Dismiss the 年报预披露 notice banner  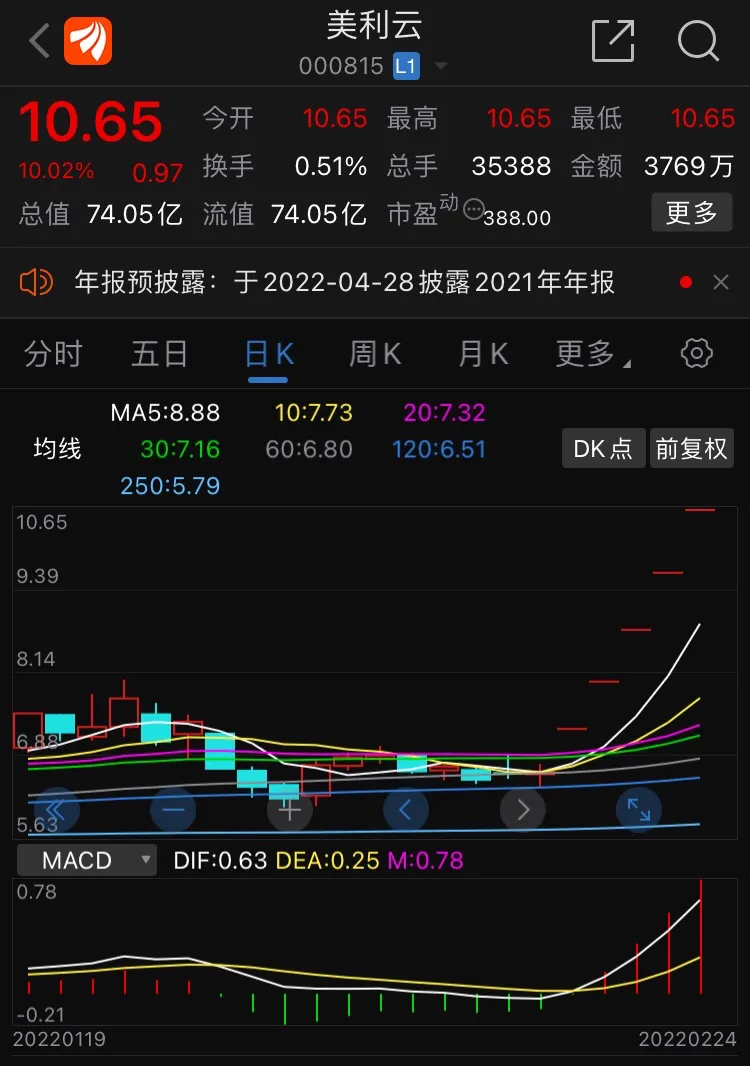(721, 283)
